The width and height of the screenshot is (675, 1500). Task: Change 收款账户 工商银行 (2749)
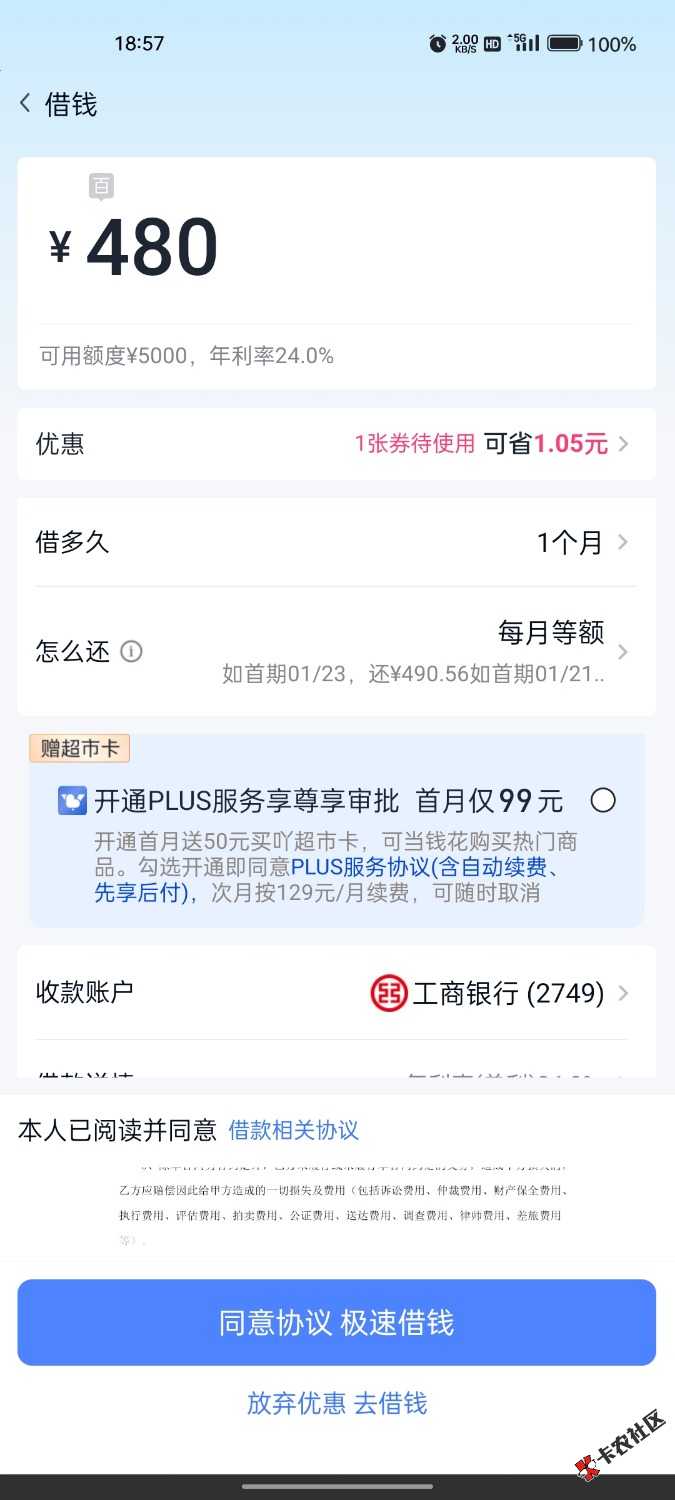[336, 993]
